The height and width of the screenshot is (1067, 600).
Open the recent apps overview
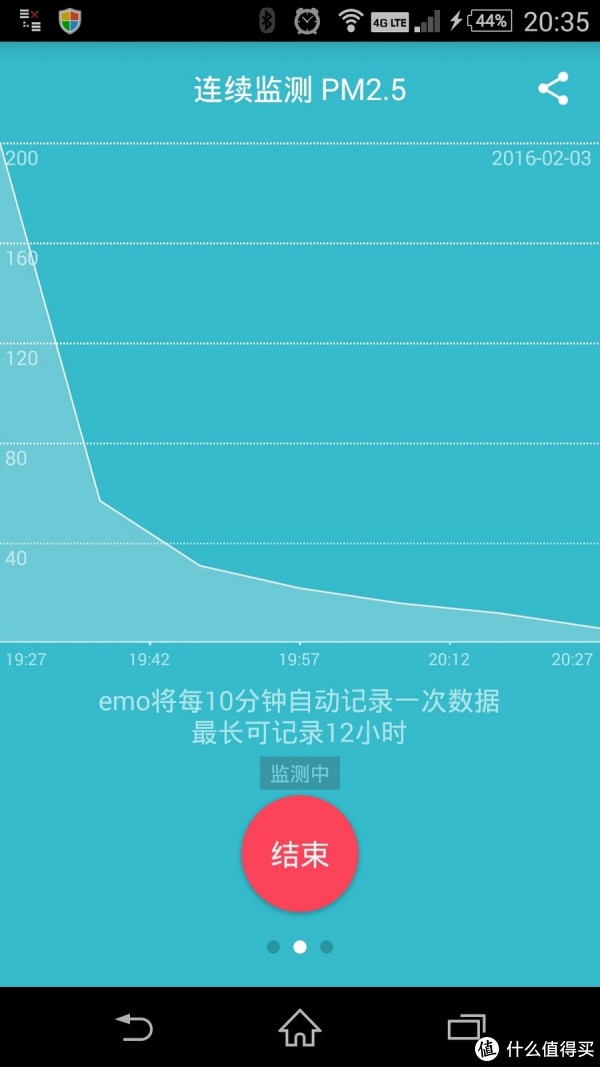(x=467, y=1028)
